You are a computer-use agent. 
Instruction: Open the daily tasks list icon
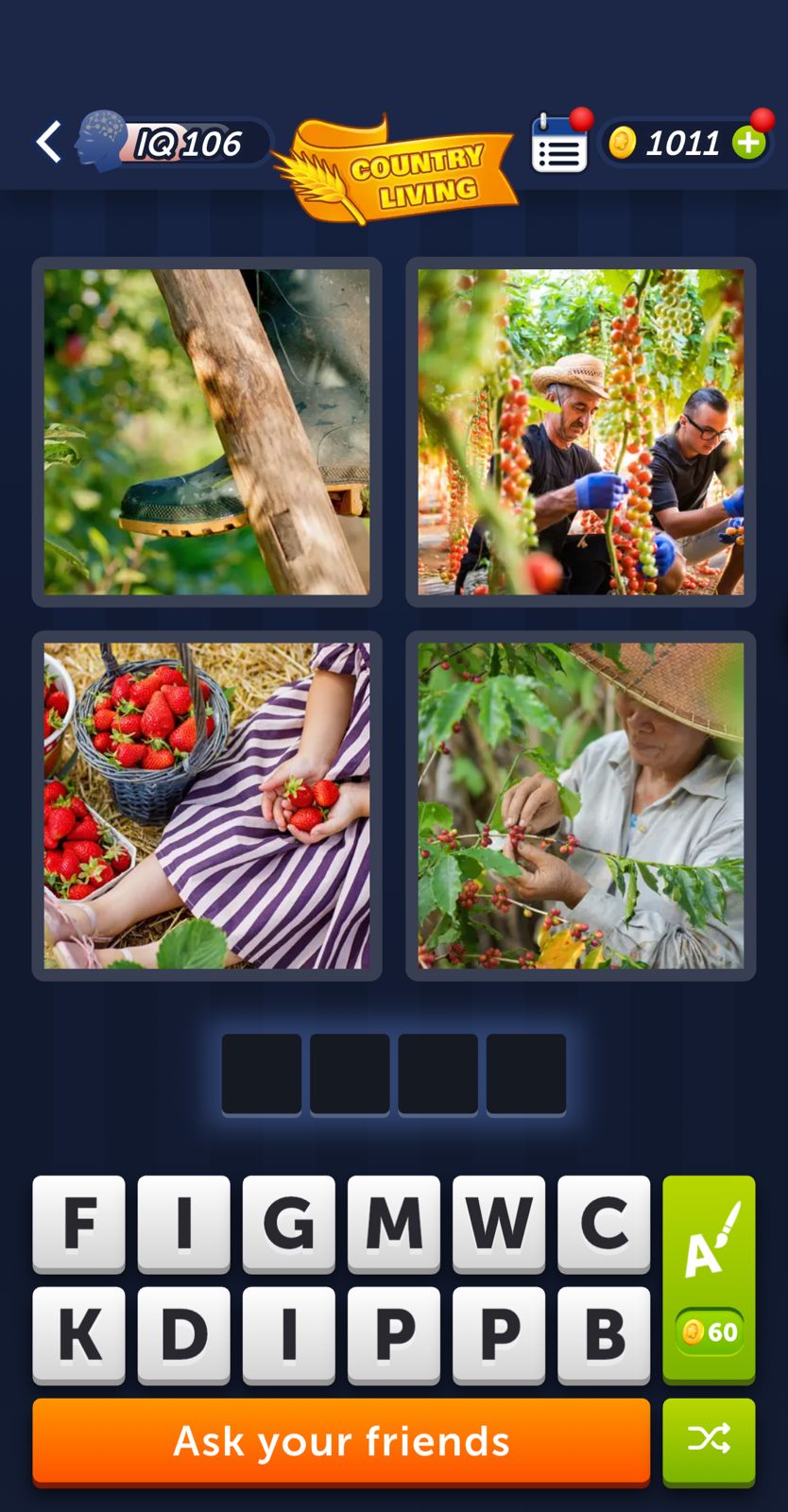(x=557, y=146)
